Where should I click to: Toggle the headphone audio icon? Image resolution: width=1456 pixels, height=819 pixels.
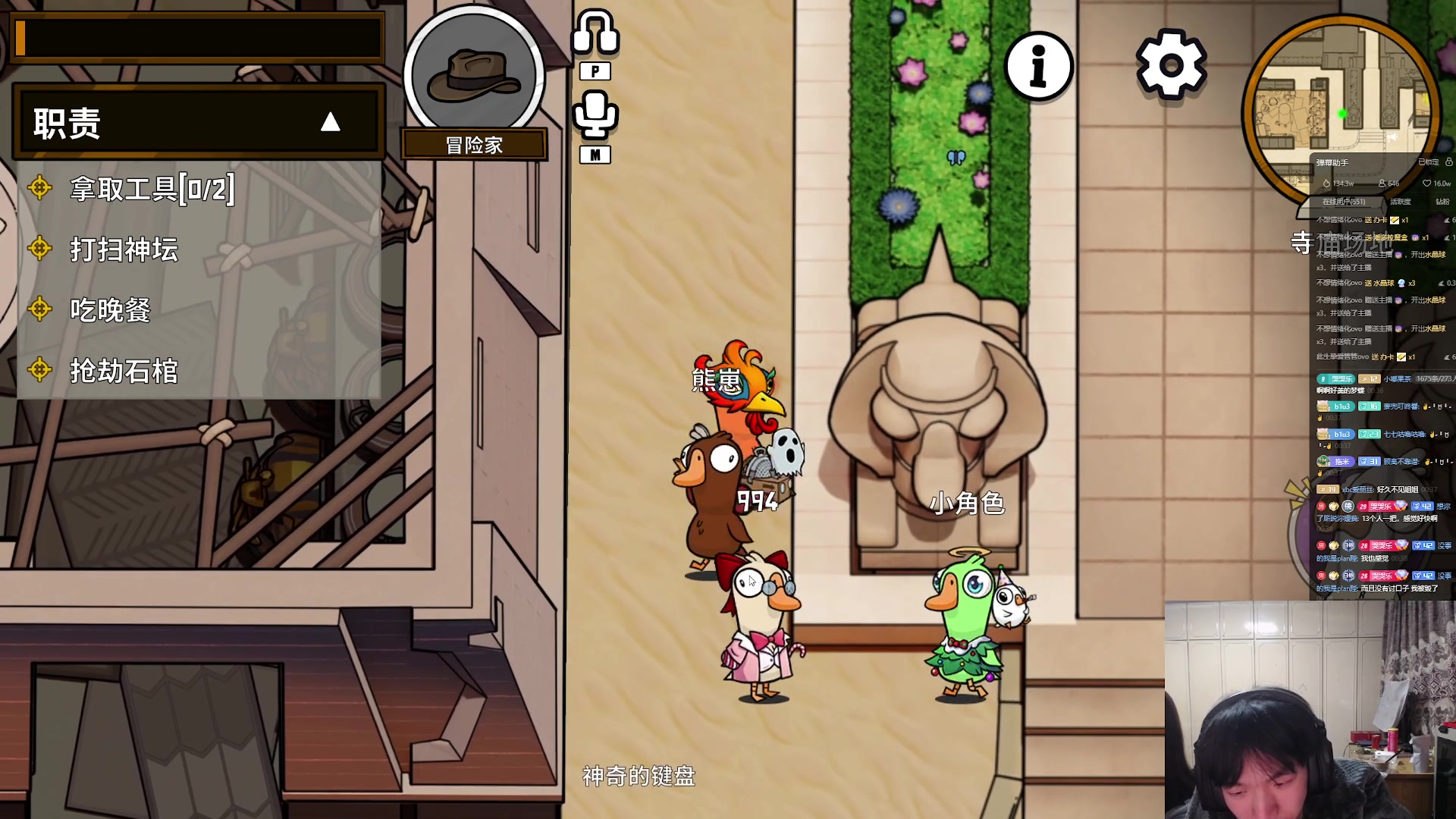(595, 34)
